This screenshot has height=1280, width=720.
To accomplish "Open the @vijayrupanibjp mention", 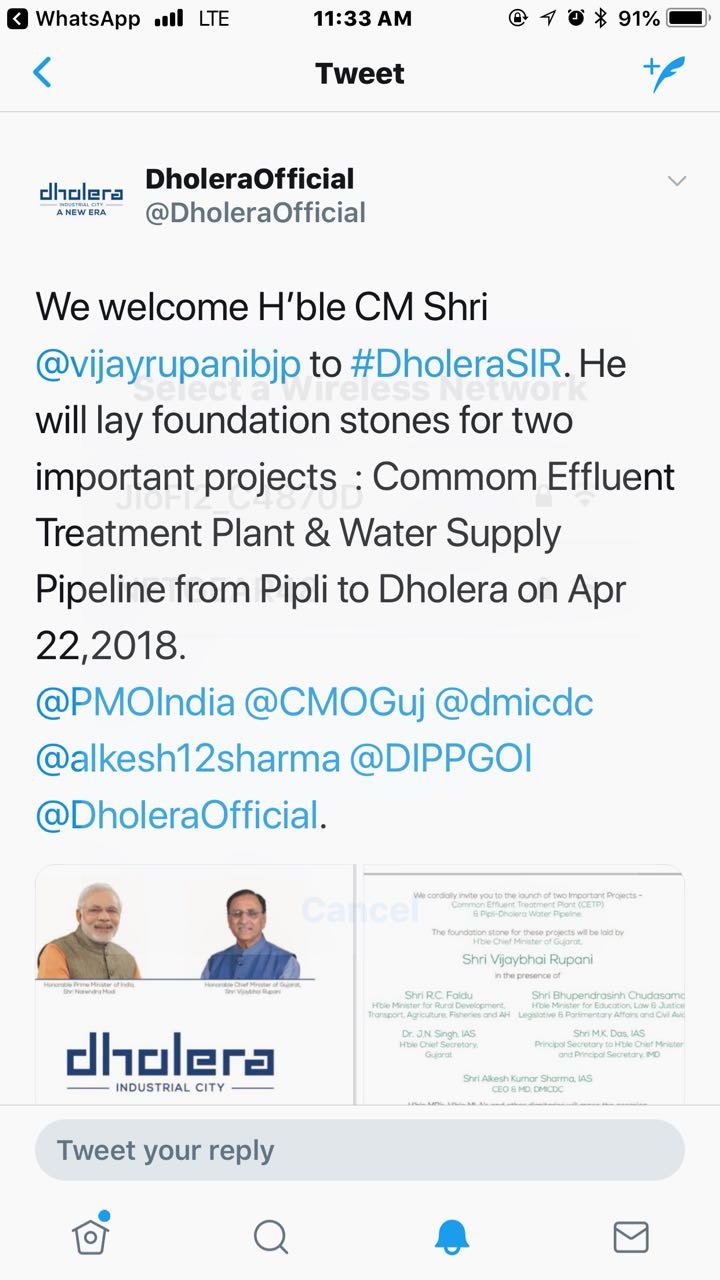I will [x=168, y=363].
